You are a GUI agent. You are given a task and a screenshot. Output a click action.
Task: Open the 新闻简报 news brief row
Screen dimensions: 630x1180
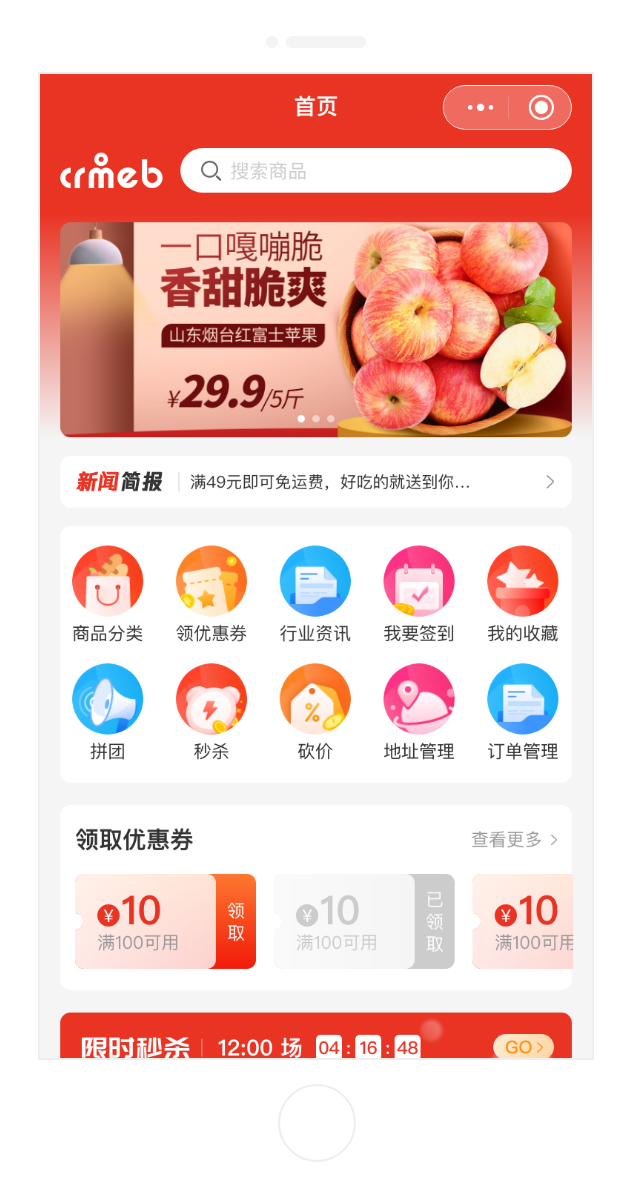point(315,482)
